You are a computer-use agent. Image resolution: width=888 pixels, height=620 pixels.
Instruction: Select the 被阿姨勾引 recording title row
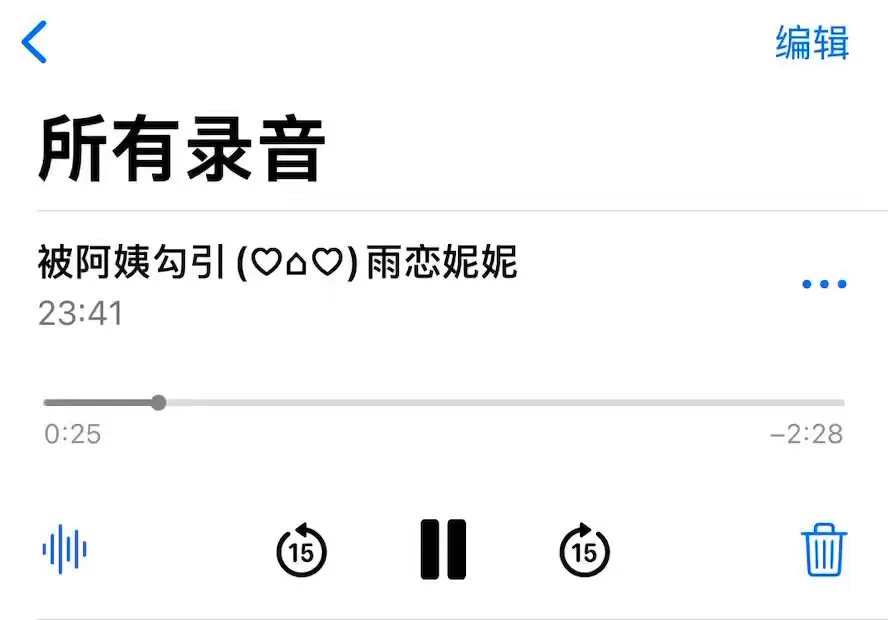[x=277, y=264]
